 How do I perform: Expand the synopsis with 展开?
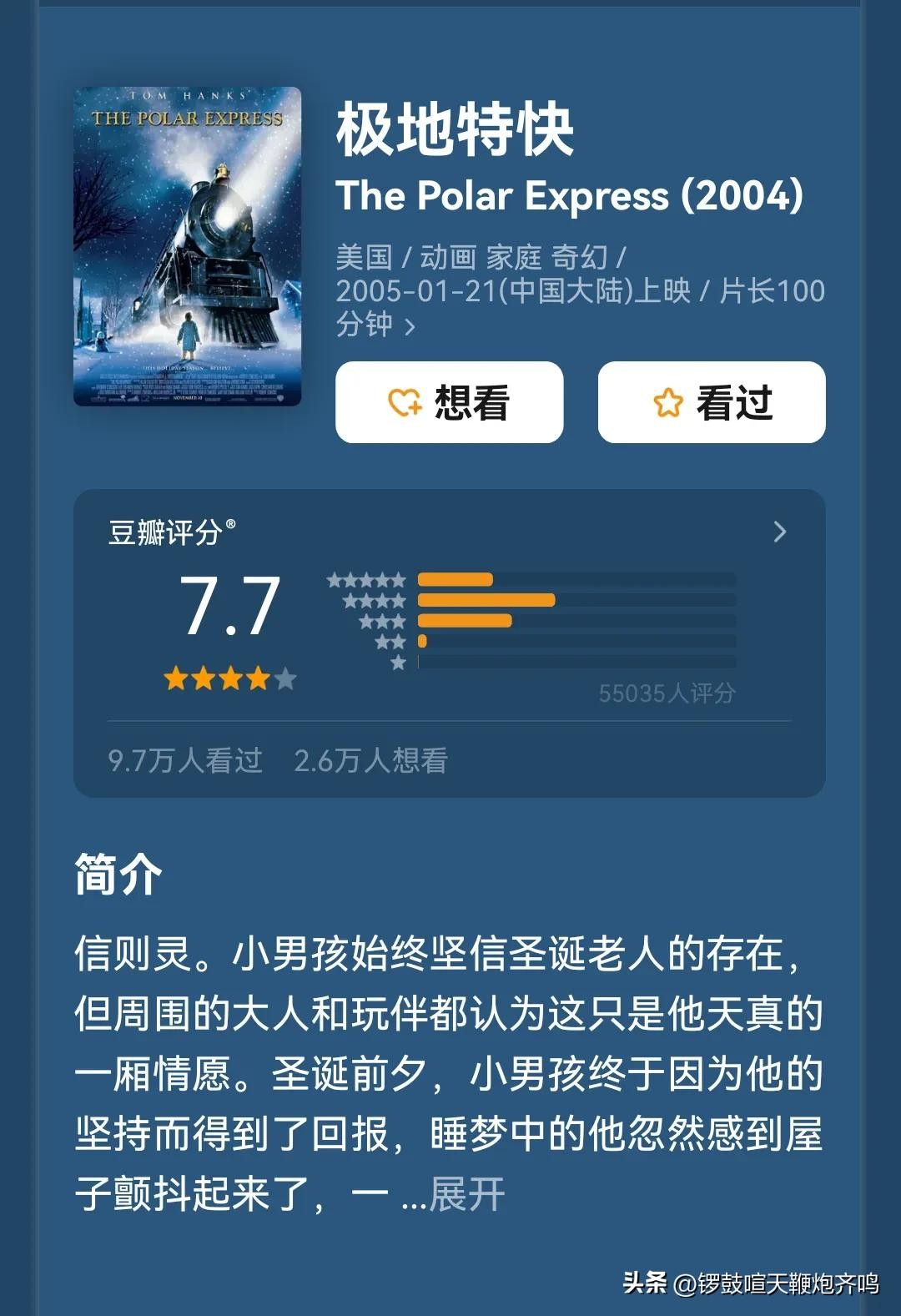(466, 1193)
